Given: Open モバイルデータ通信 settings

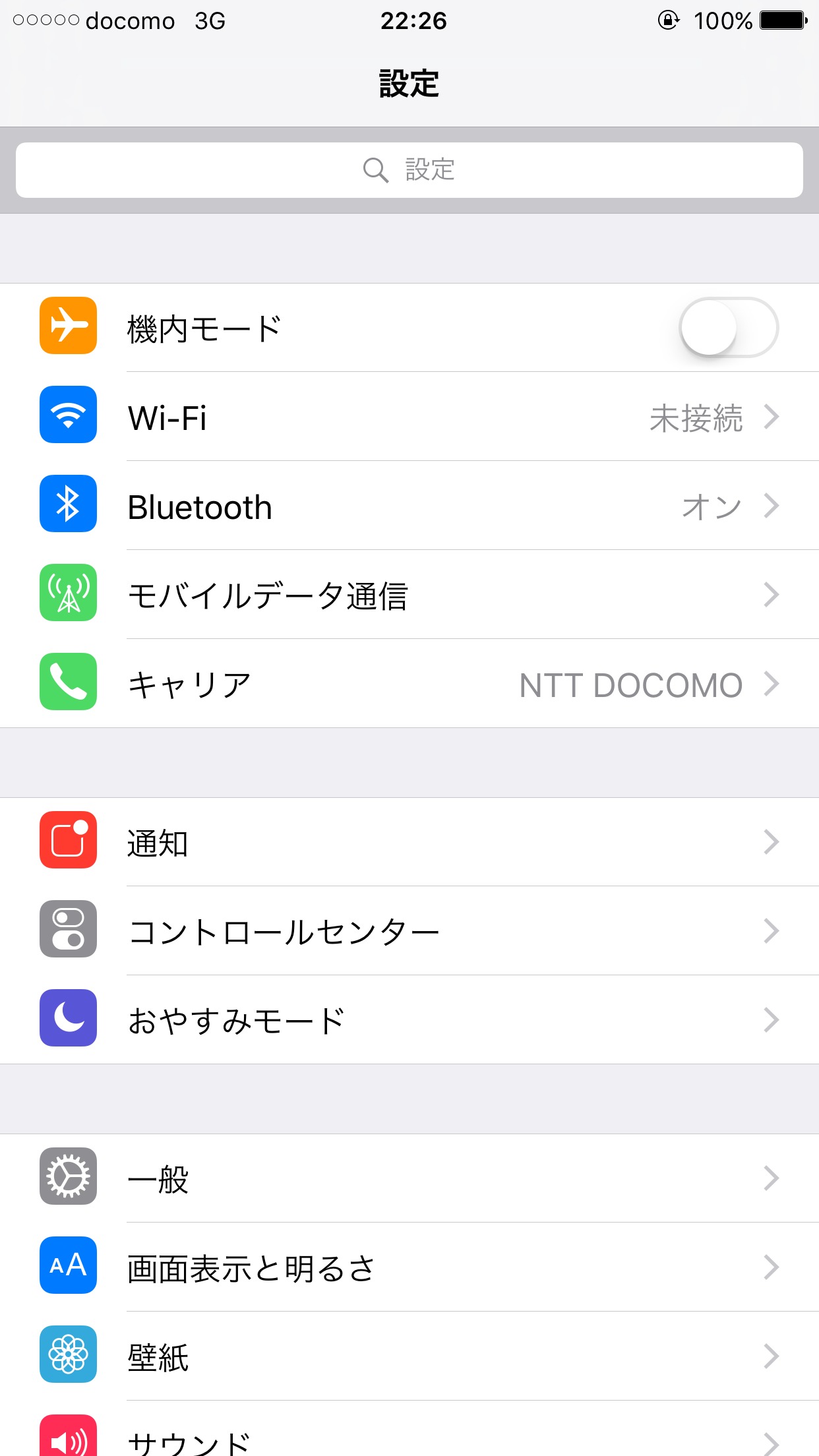Looking at the screenshot, I should click(409, 595).
